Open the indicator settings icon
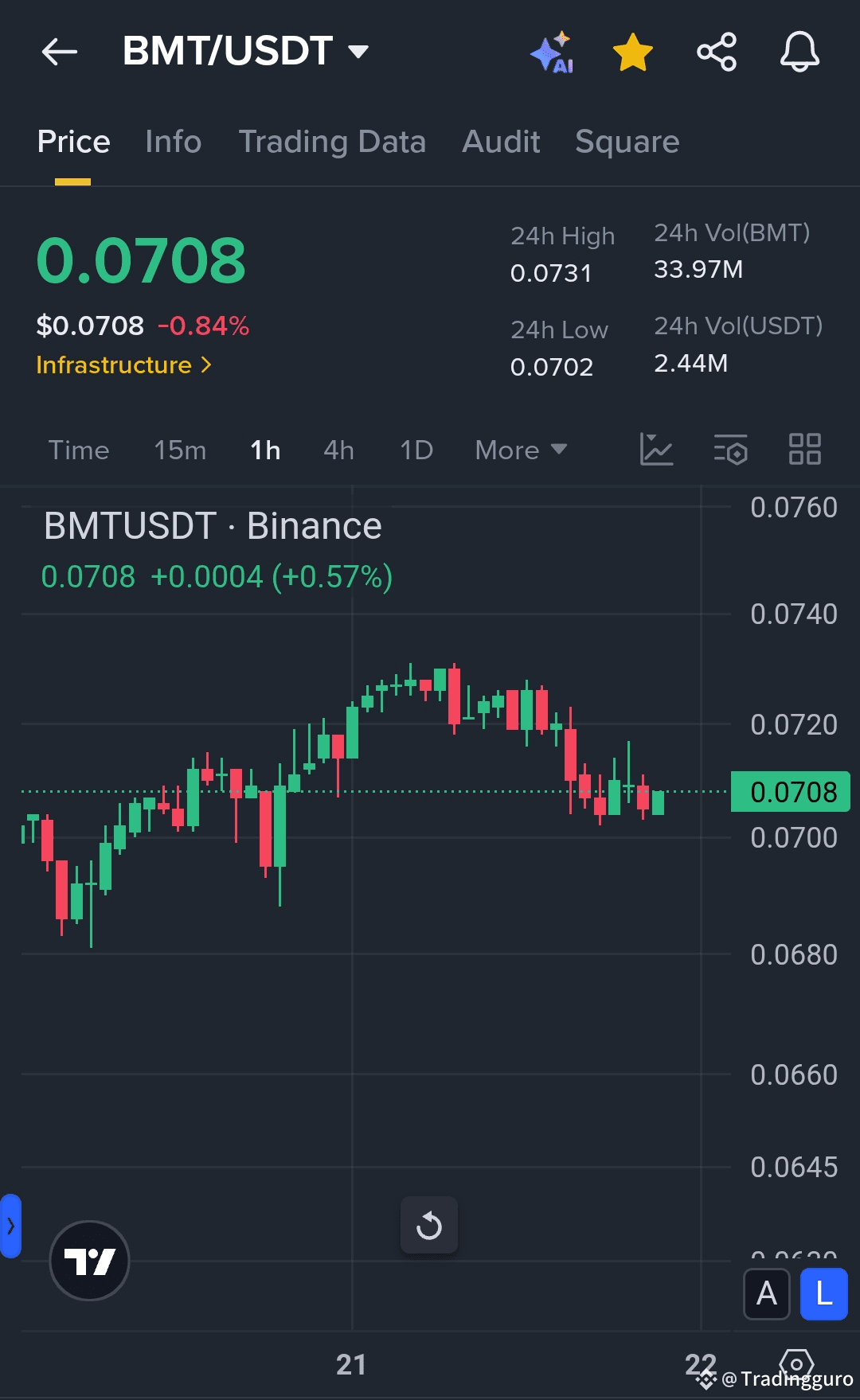Image resolution: width=860 pixels, height=1400 pixels. point(731,450)
